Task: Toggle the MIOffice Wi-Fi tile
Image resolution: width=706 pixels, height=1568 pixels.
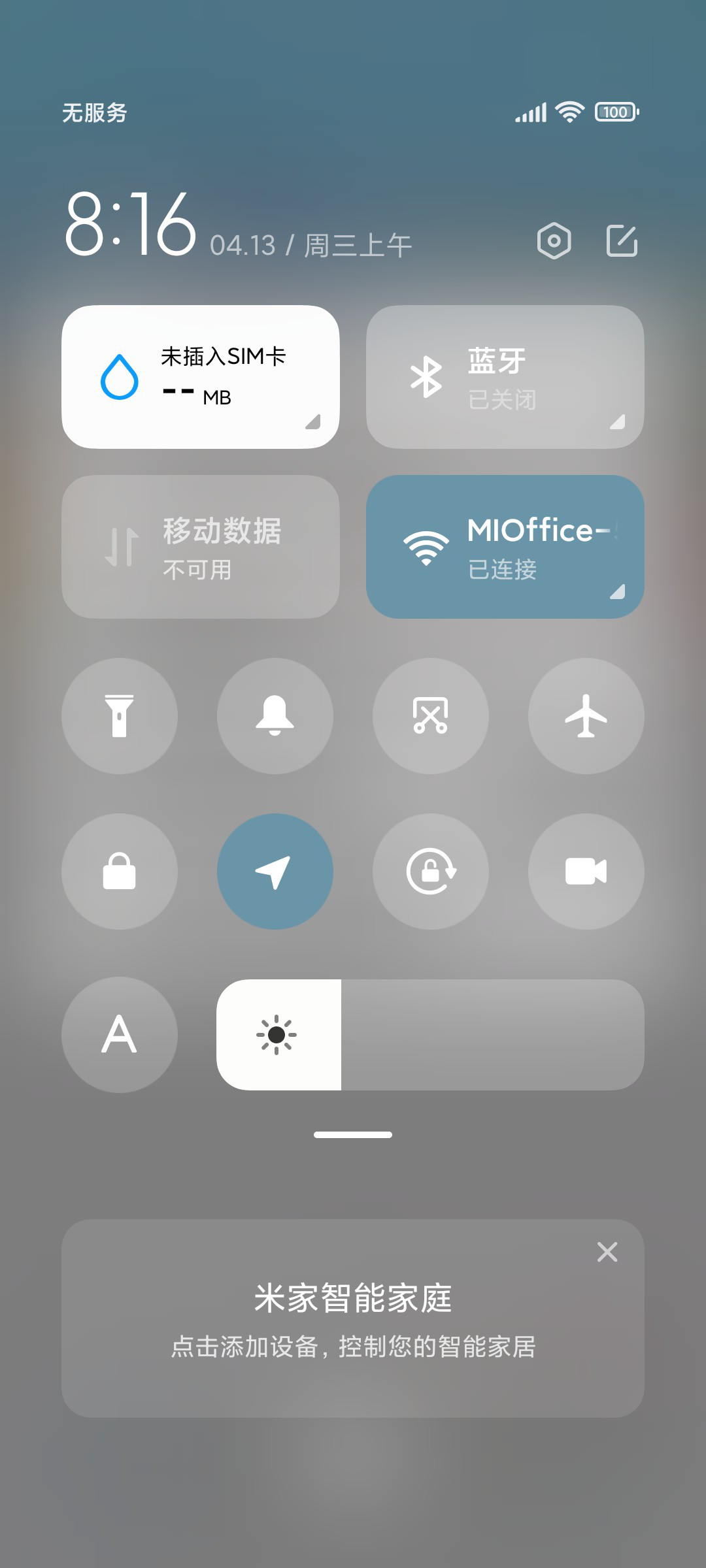Action: (x=505, y=547)
